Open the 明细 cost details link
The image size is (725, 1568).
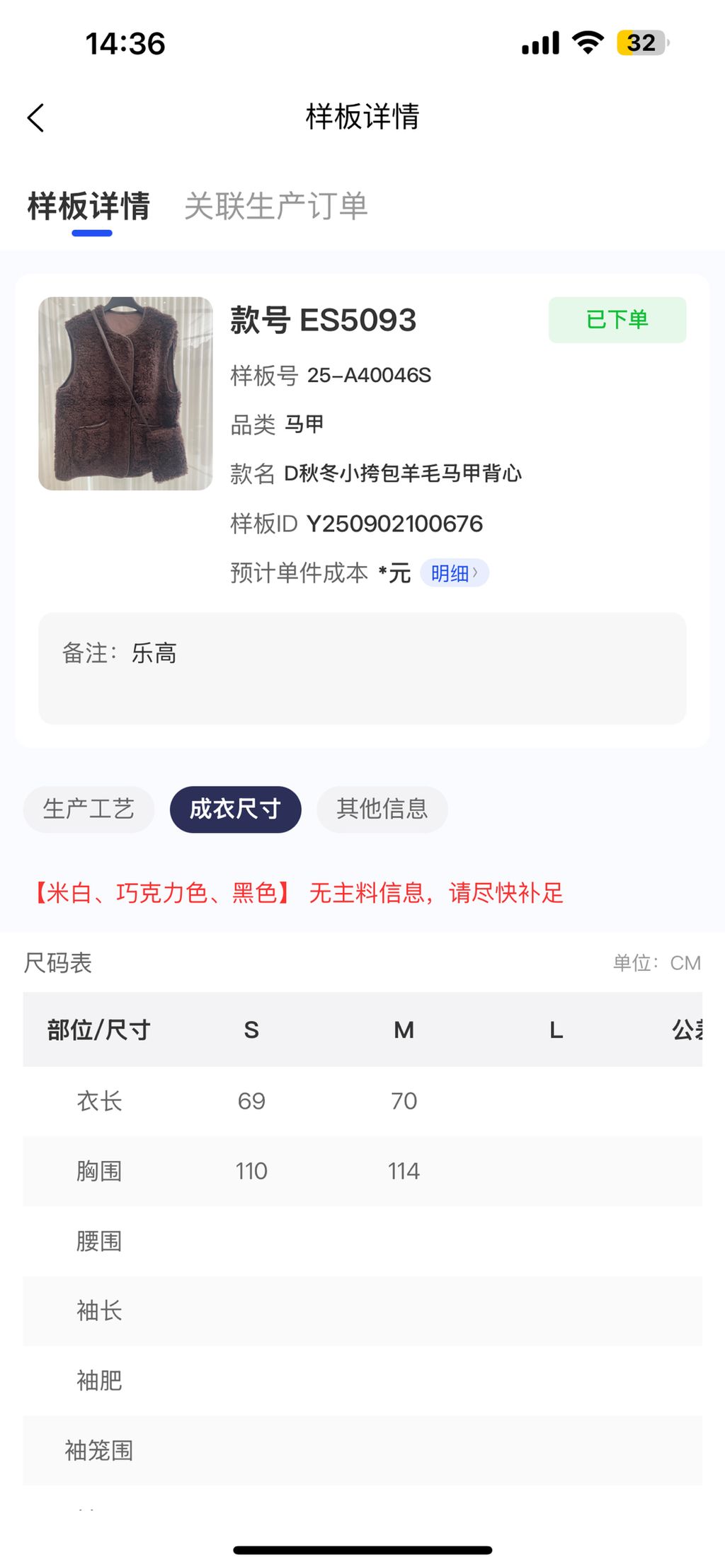click(x=454, y=573)
